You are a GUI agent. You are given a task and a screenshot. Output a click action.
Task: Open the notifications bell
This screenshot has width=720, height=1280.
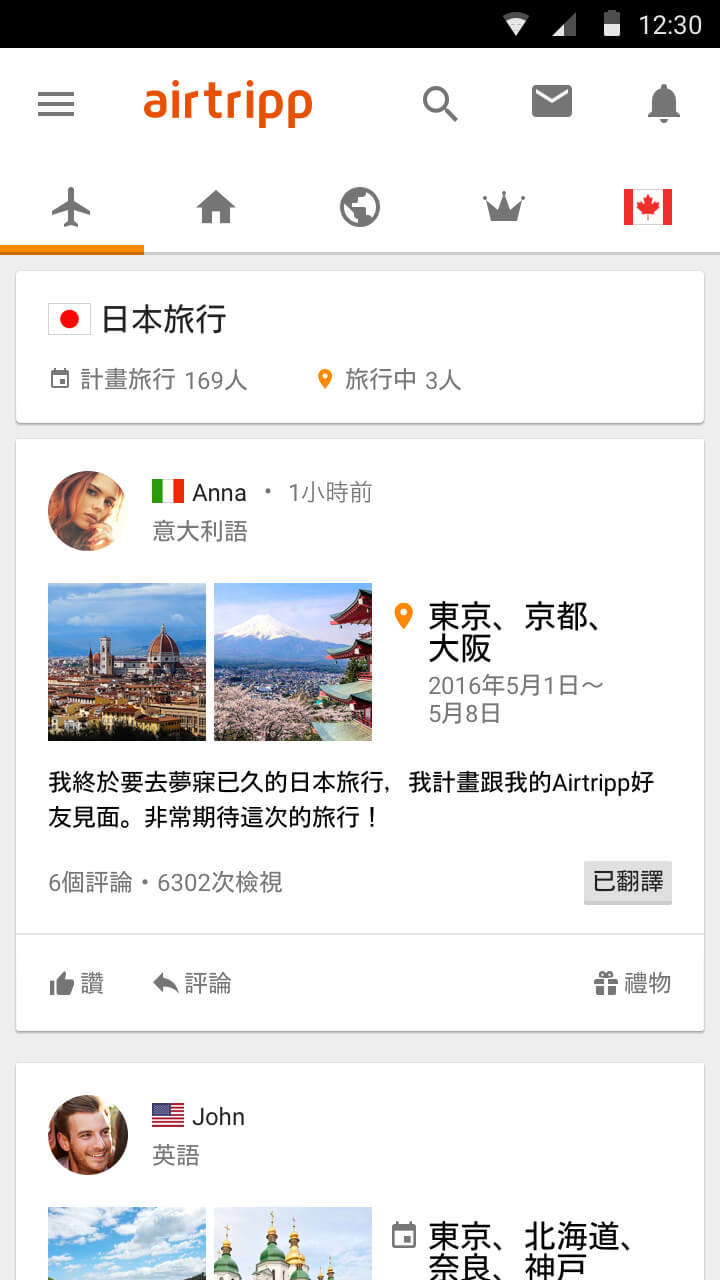(x=664, y=103)
